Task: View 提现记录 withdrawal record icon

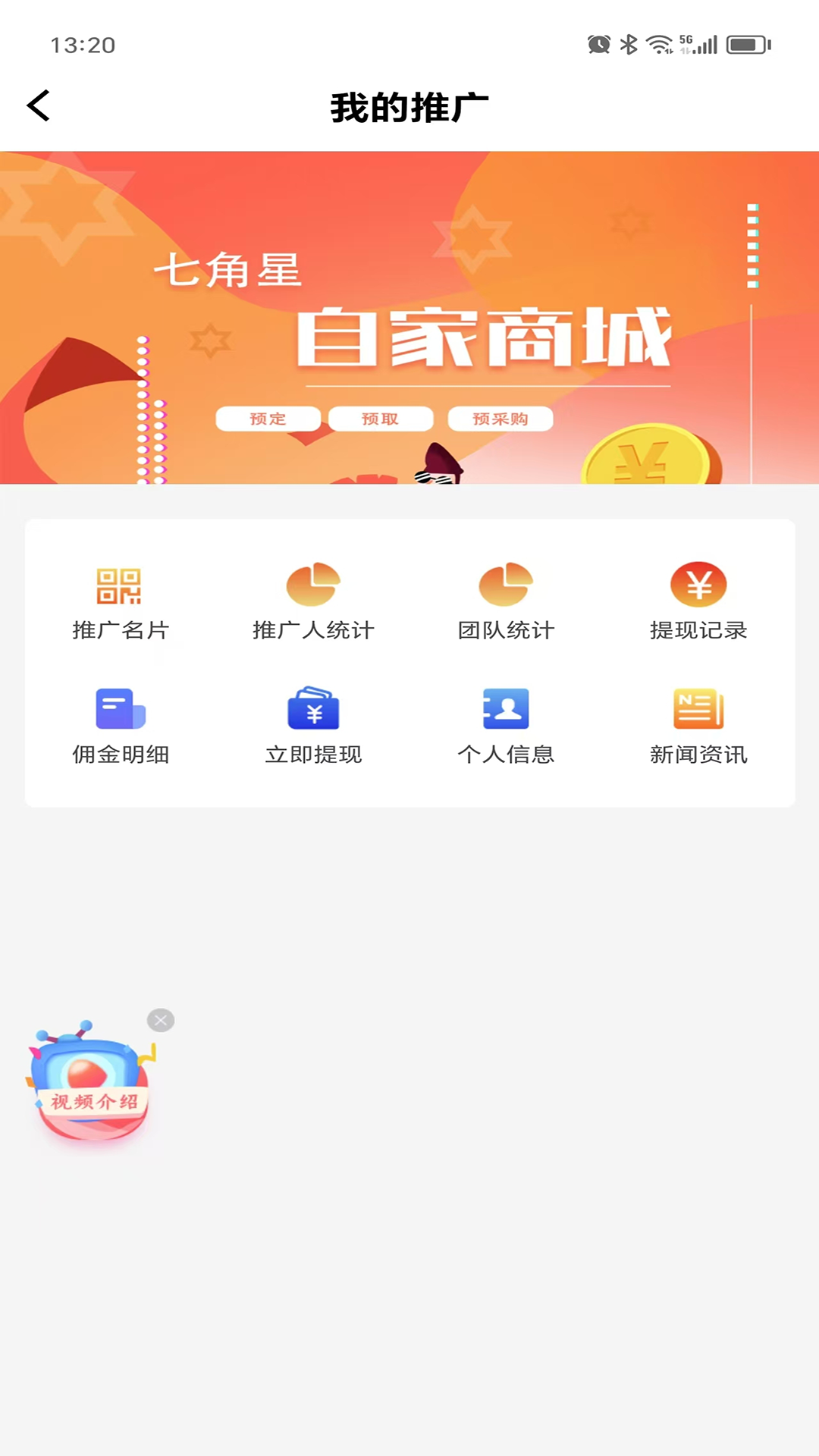Action: [699, 585]
